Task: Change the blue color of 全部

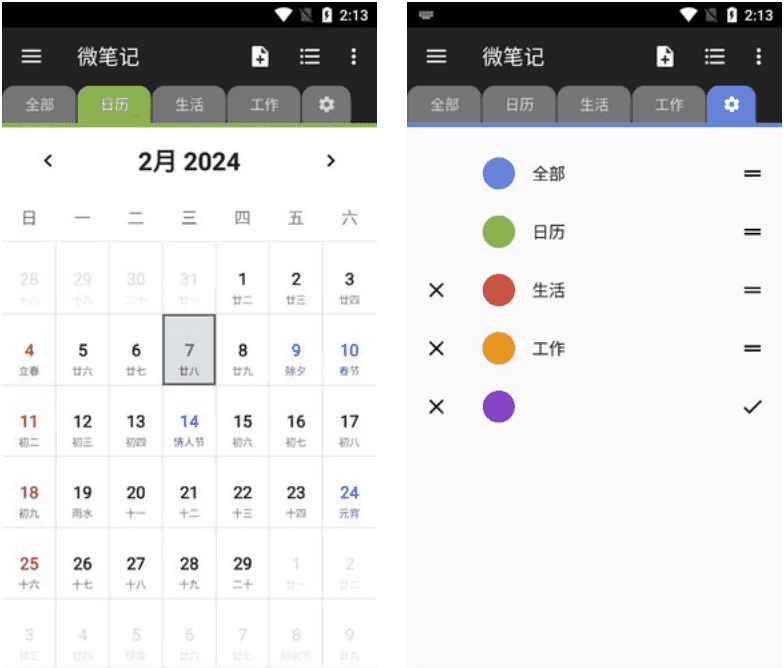Action: pyautogui.click(x=499, y=173)
